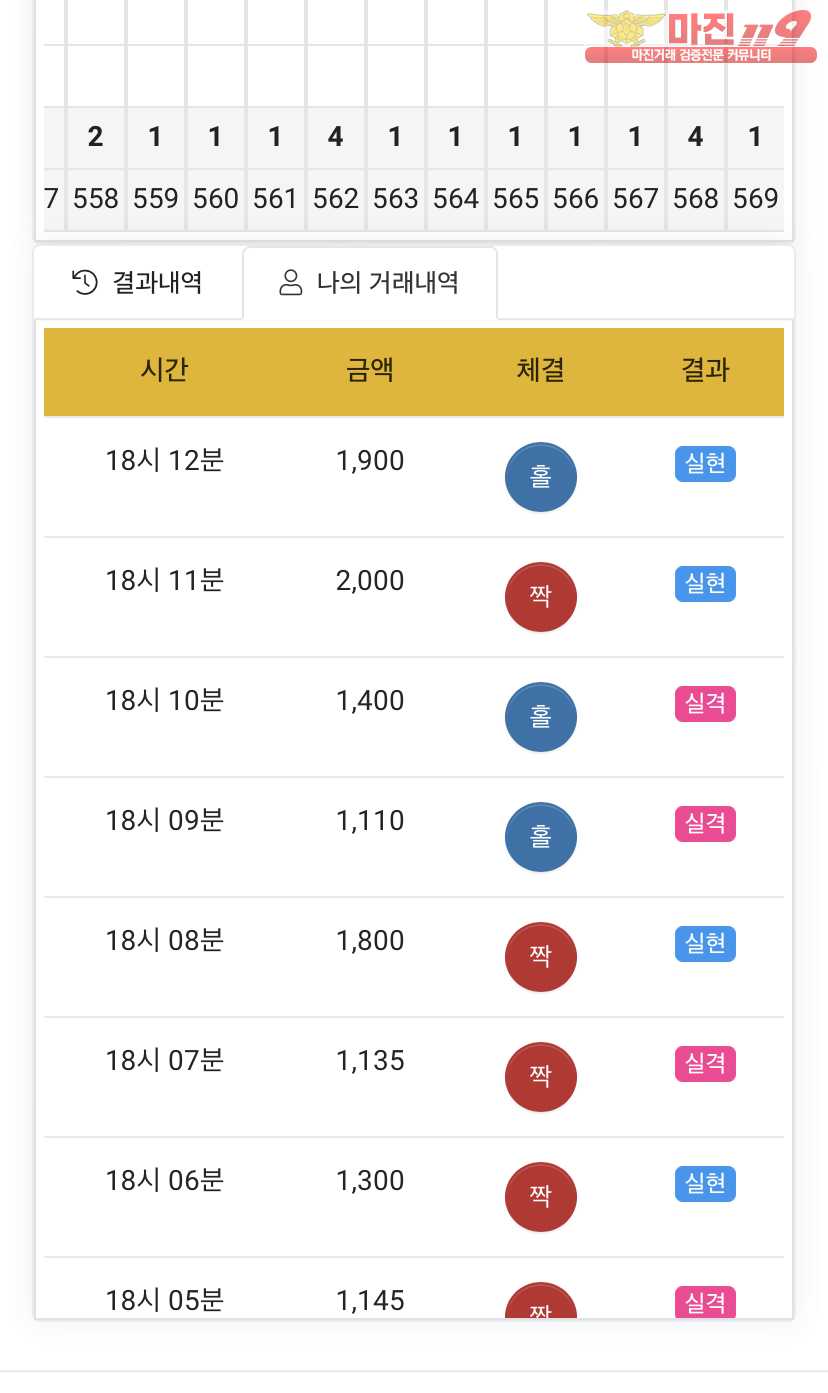The height and width of the screenshot is (1393, 828).
Task: Switch to the 결과내역 tab
Action: pos(138,283)
